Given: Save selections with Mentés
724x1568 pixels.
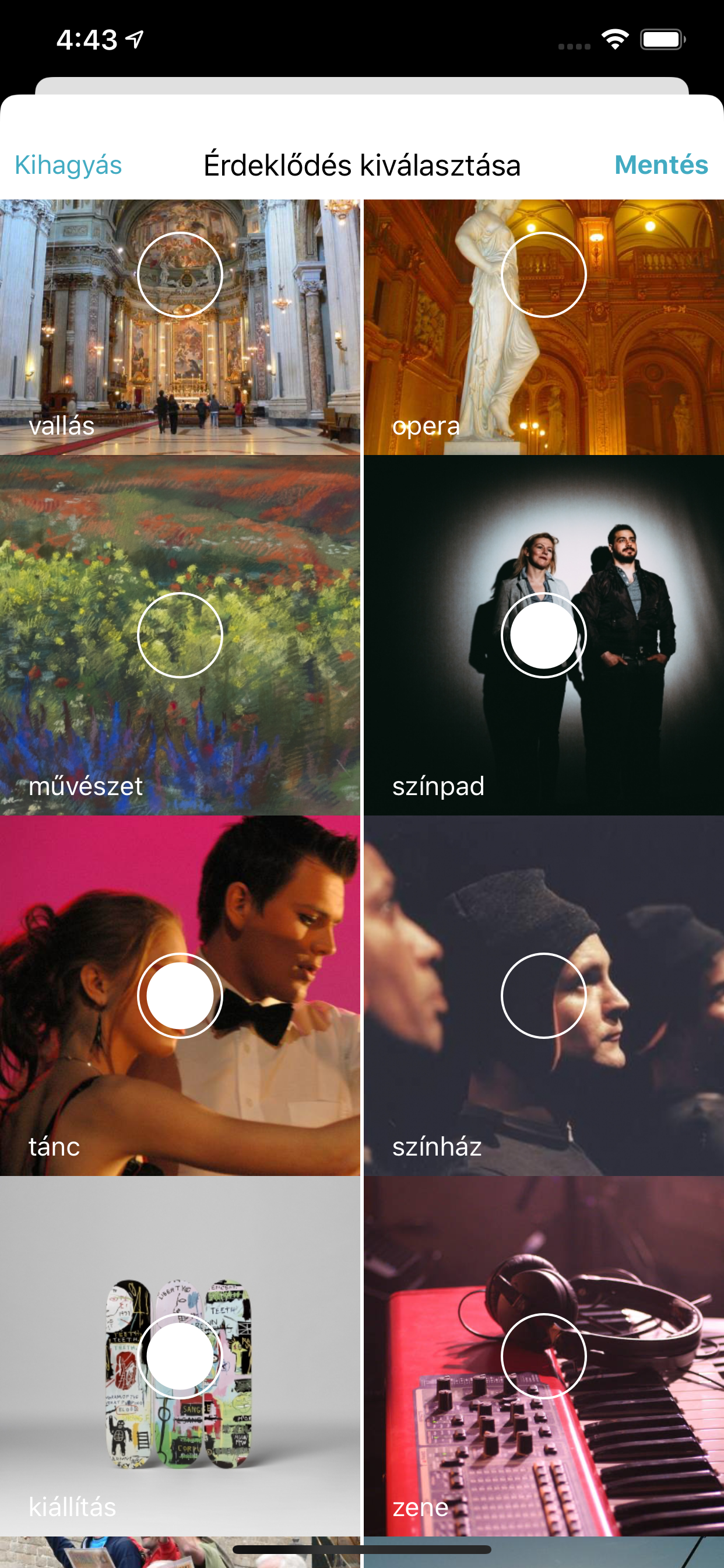Looking at the screenshot, I should (x=660, y=165).
